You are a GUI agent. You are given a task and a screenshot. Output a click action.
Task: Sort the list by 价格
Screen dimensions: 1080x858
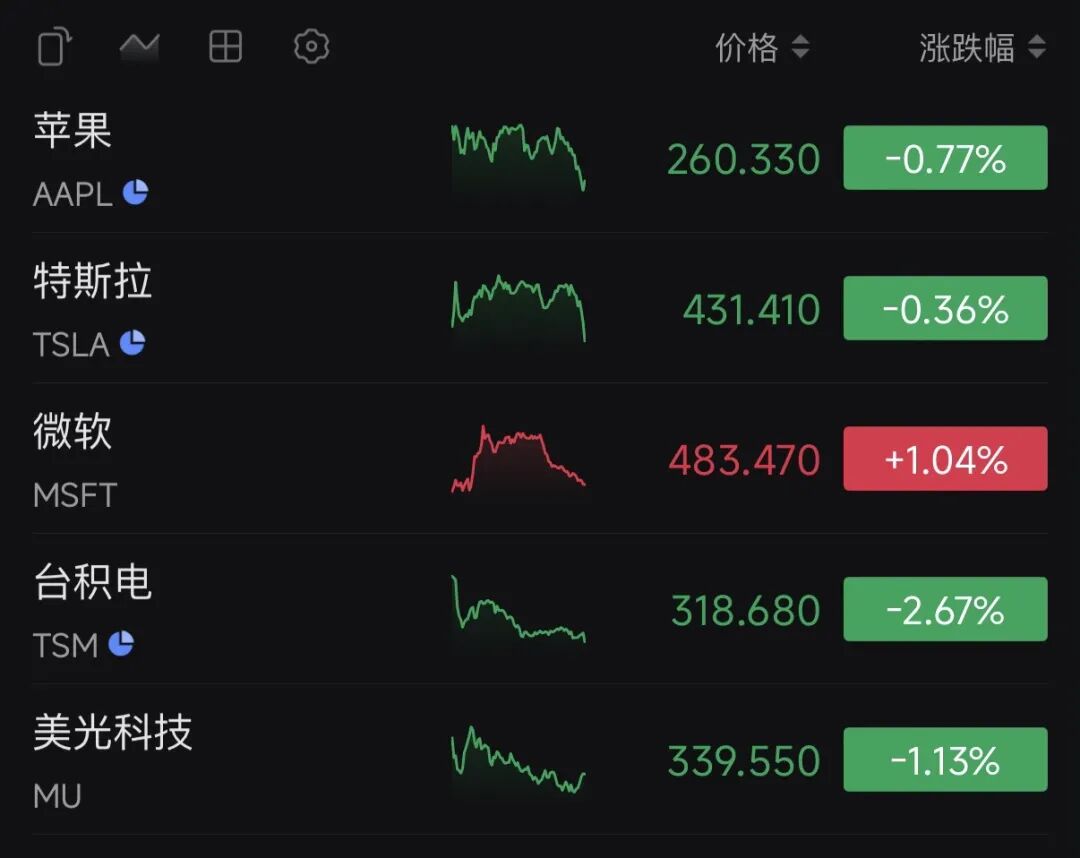[762, 47]
